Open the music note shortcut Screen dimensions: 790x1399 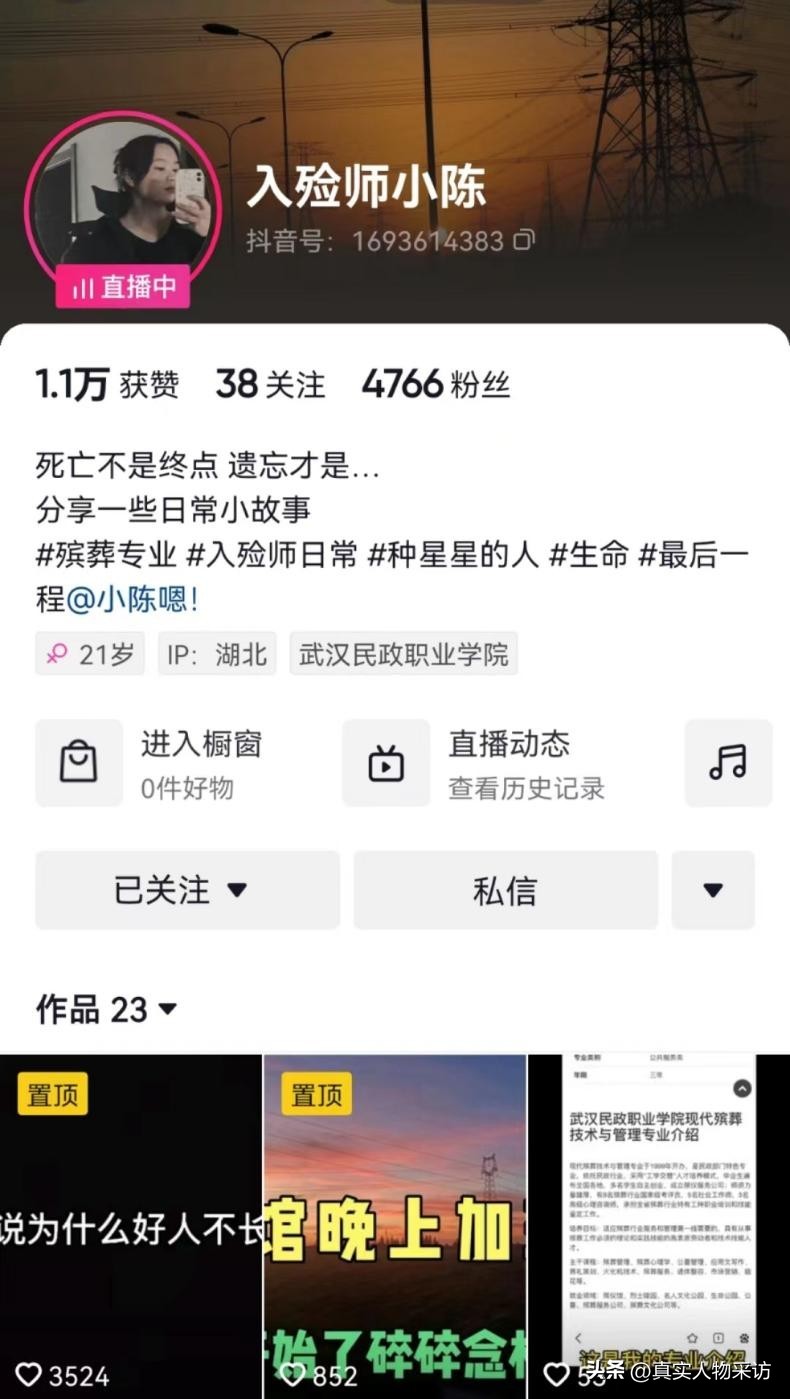[727, 763]
